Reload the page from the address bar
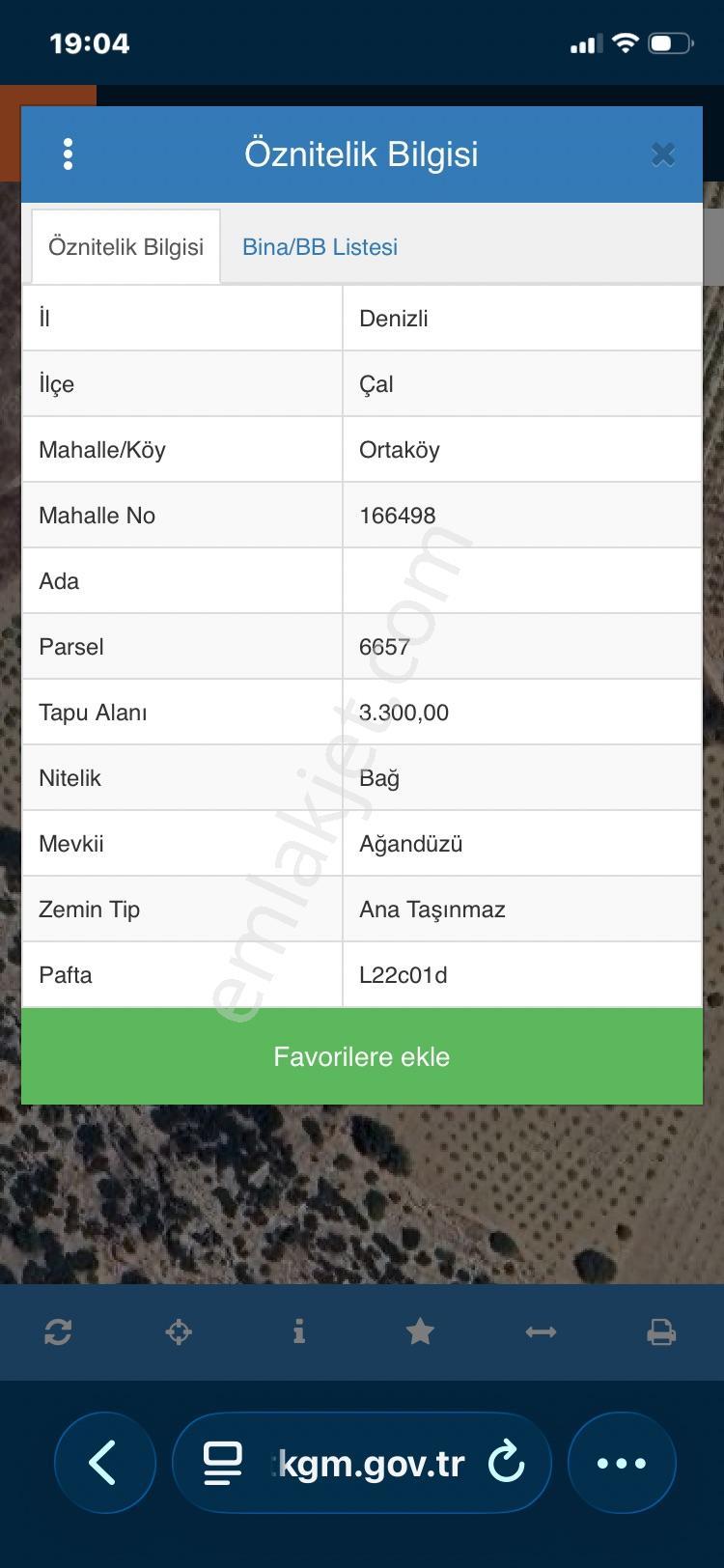 click(506, 1463)
